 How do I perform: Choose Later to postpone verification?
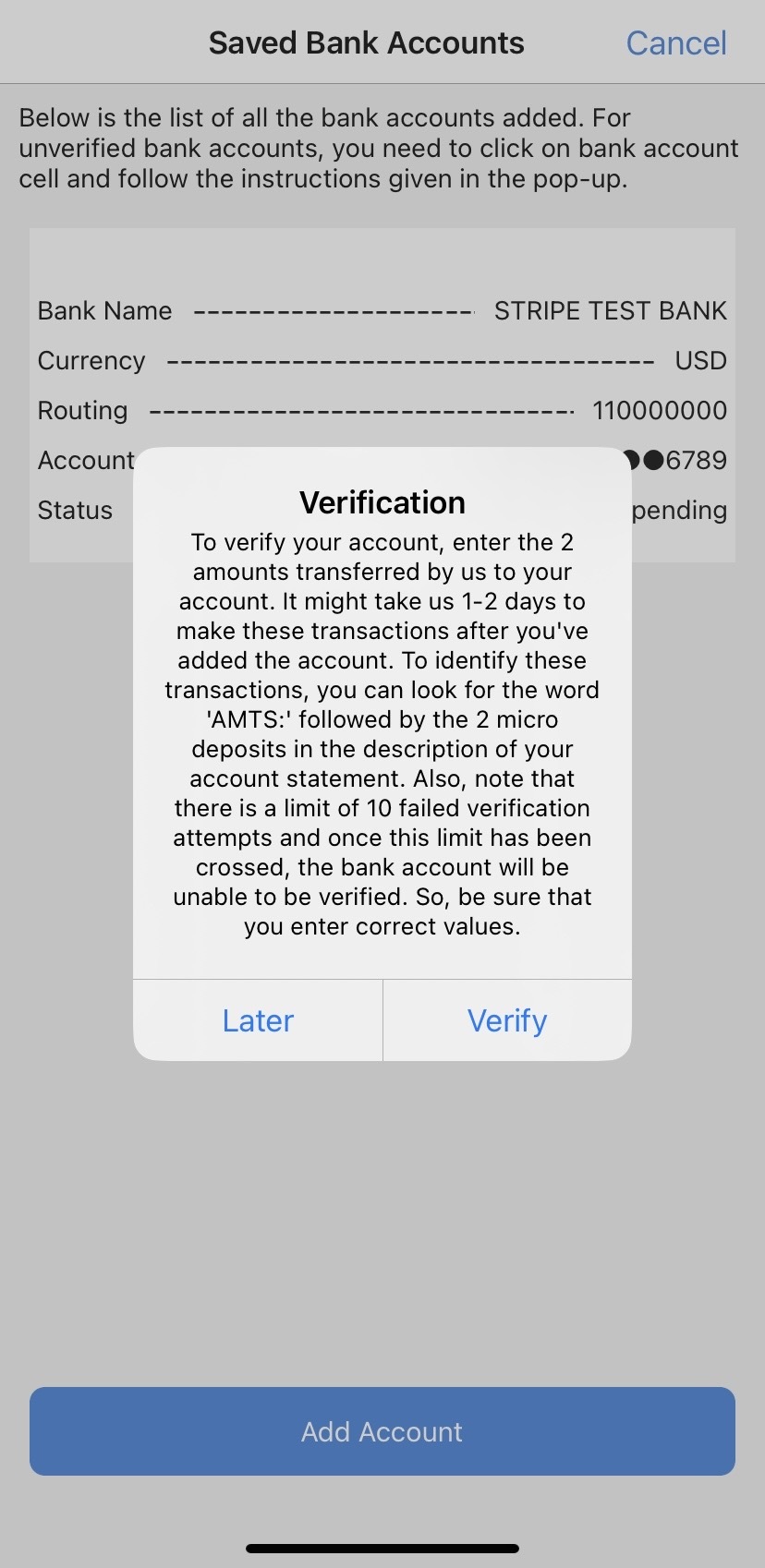(258, 1020)
